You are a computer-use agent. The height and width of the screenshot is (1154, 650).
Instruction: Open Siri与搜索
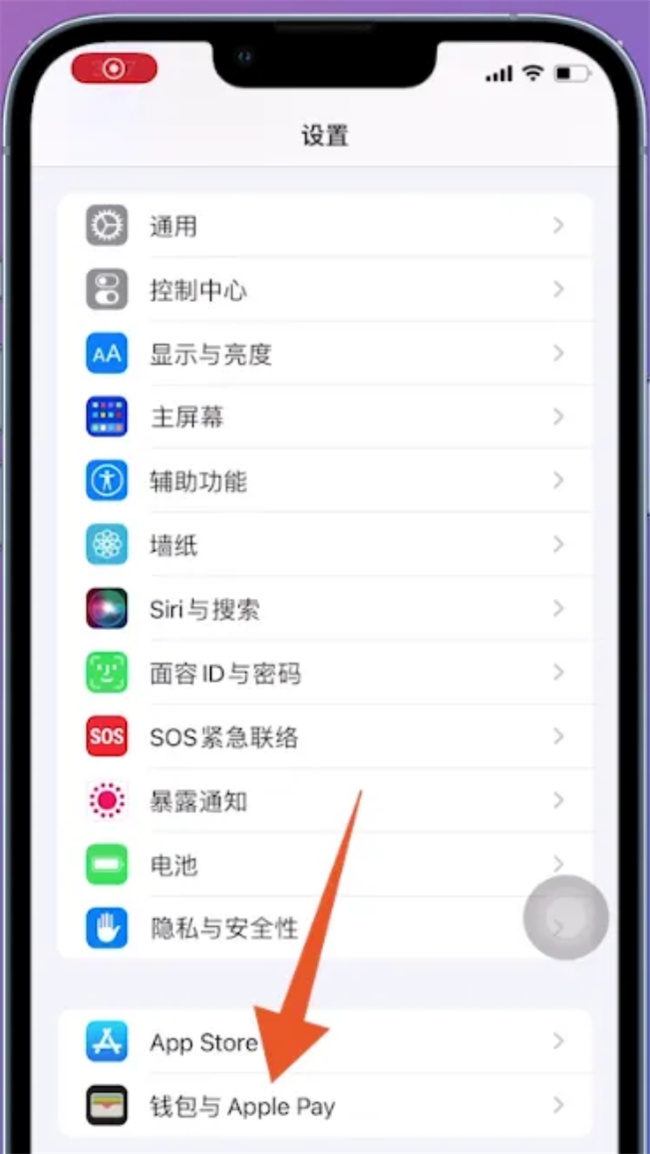(x=325, y=609)
